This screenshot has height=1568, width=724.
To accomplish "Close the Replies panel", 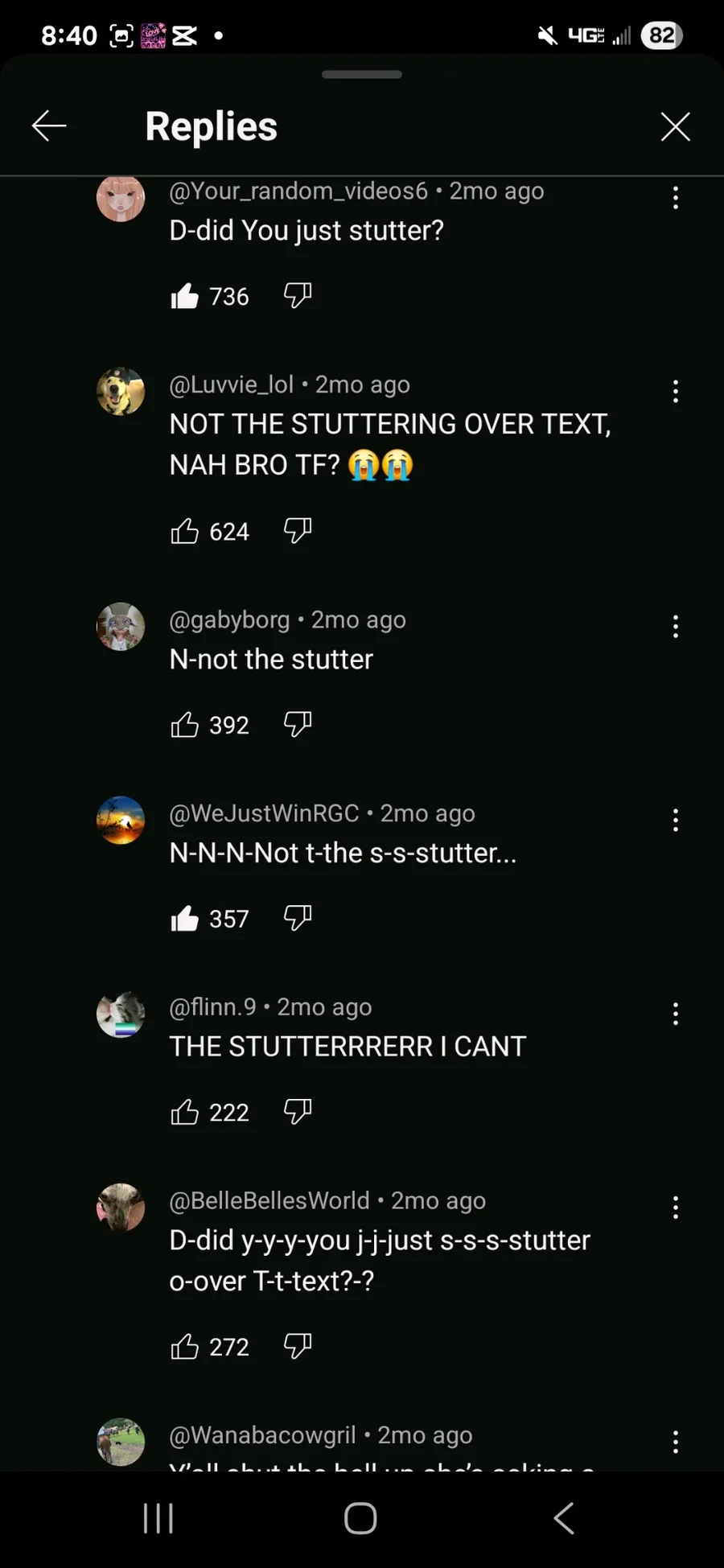I will [x=675, y=126].
